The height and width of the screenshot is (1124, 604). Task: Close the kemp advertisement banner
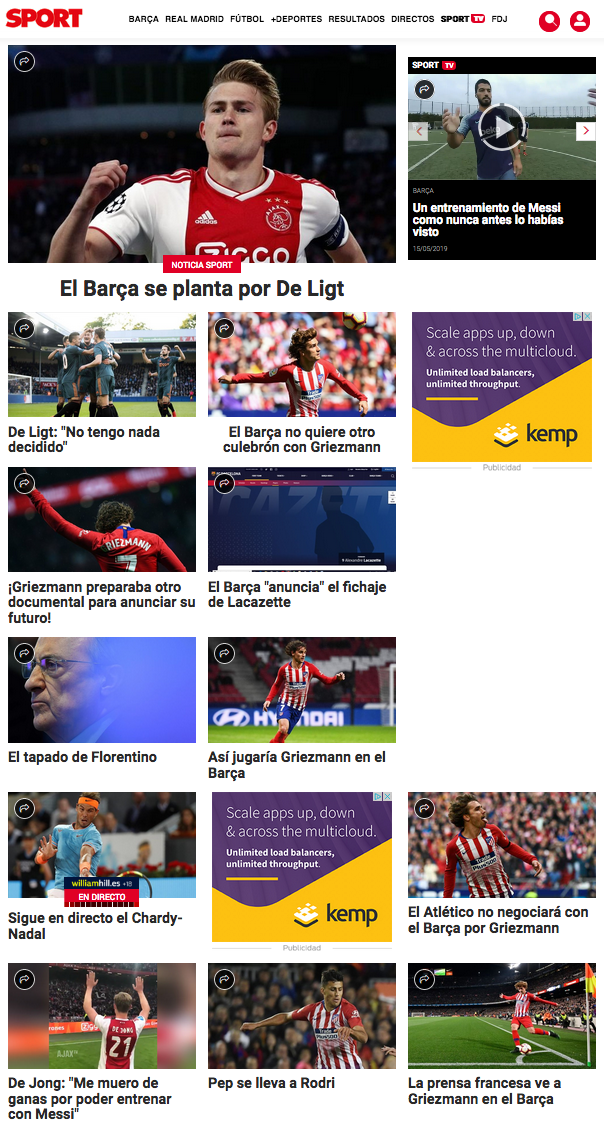(587, 317)
